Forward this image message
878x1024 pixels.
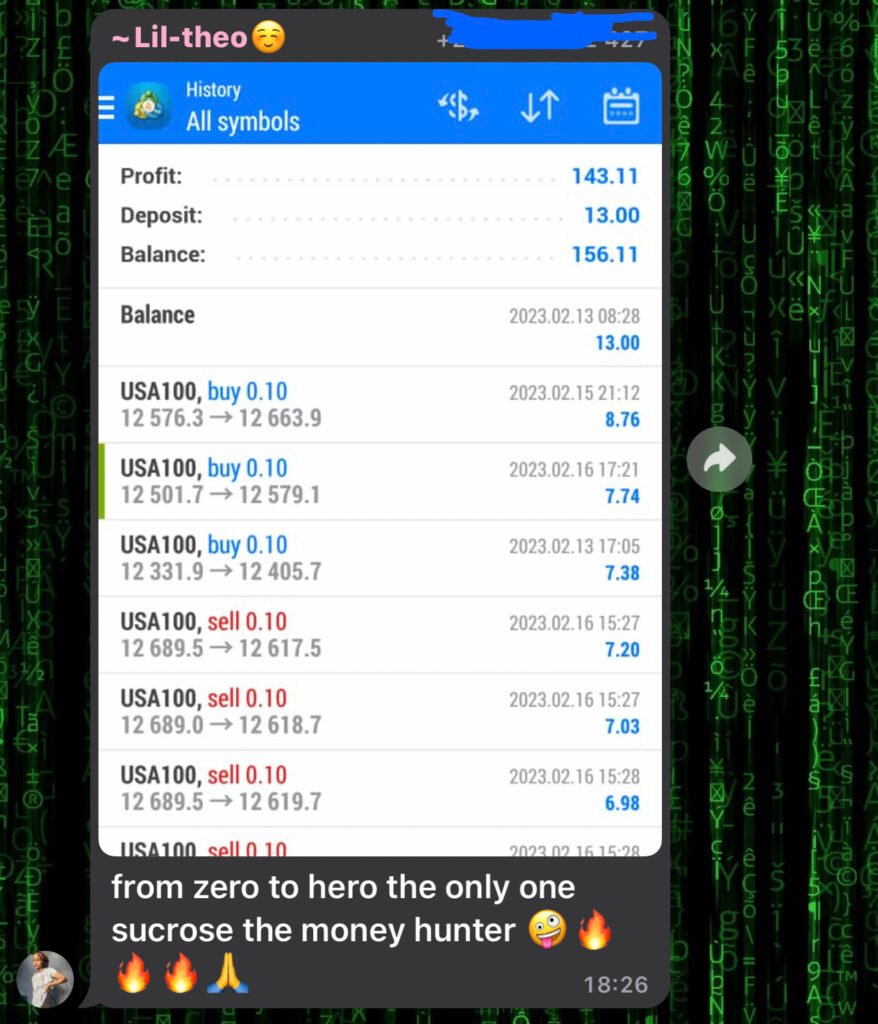[719, 459]
